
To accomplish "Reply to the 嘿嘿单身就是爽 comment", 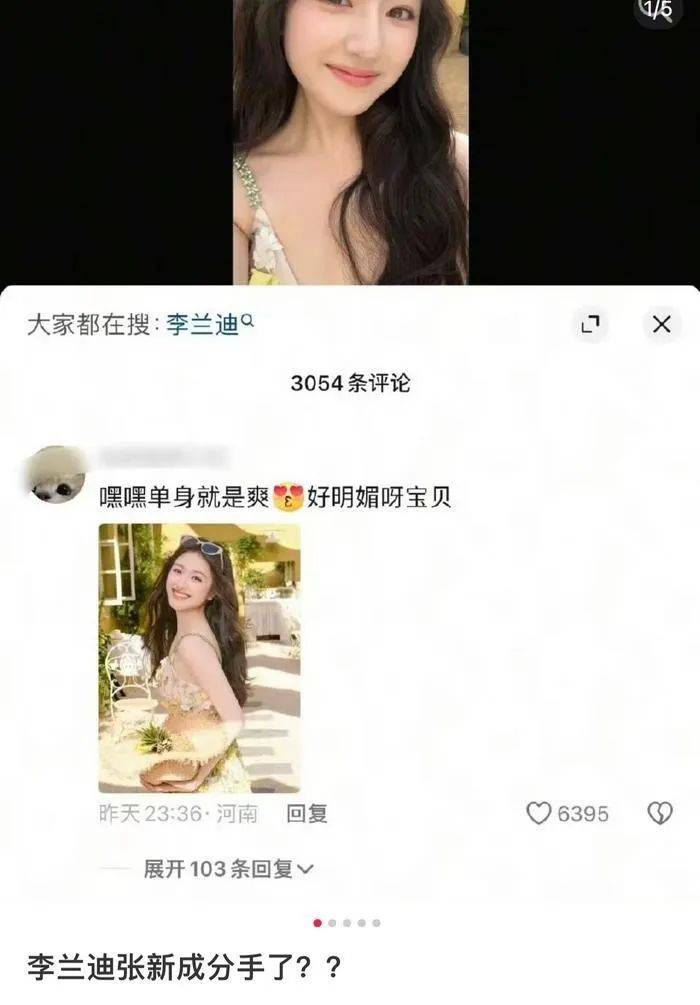I will (307, 814).
